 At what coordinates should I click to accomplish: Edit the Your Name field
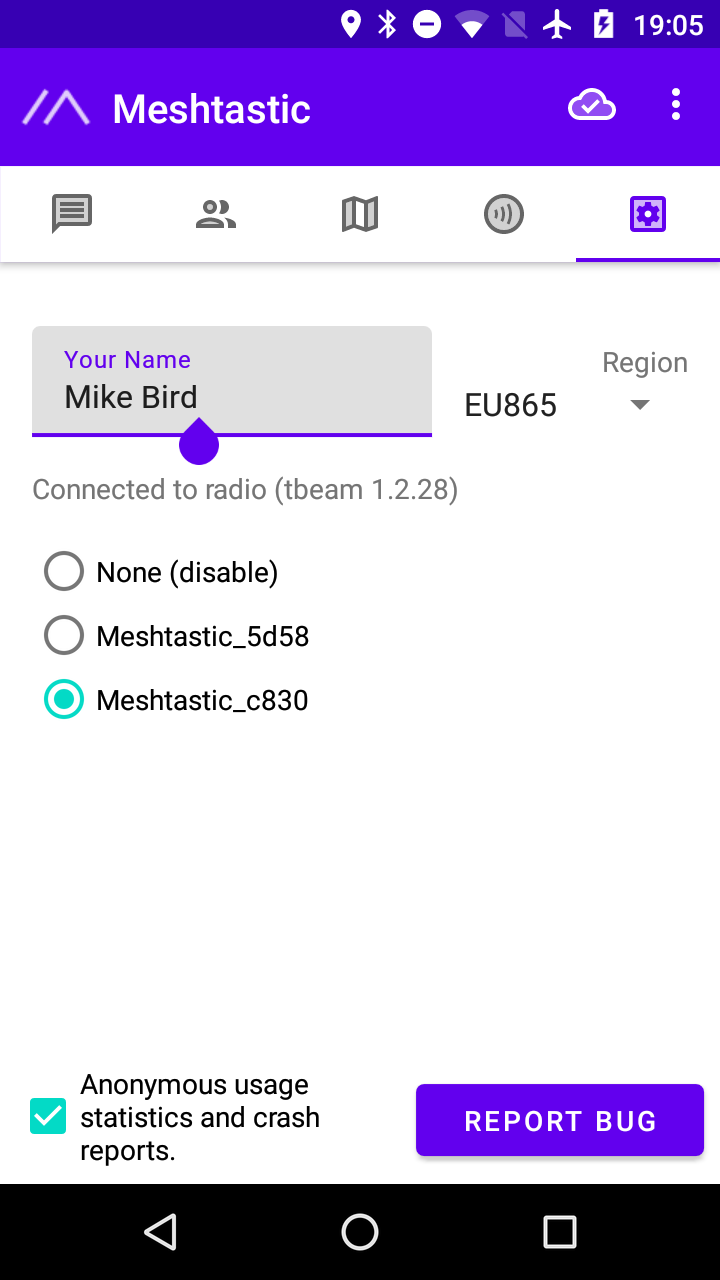click(232, 381)
